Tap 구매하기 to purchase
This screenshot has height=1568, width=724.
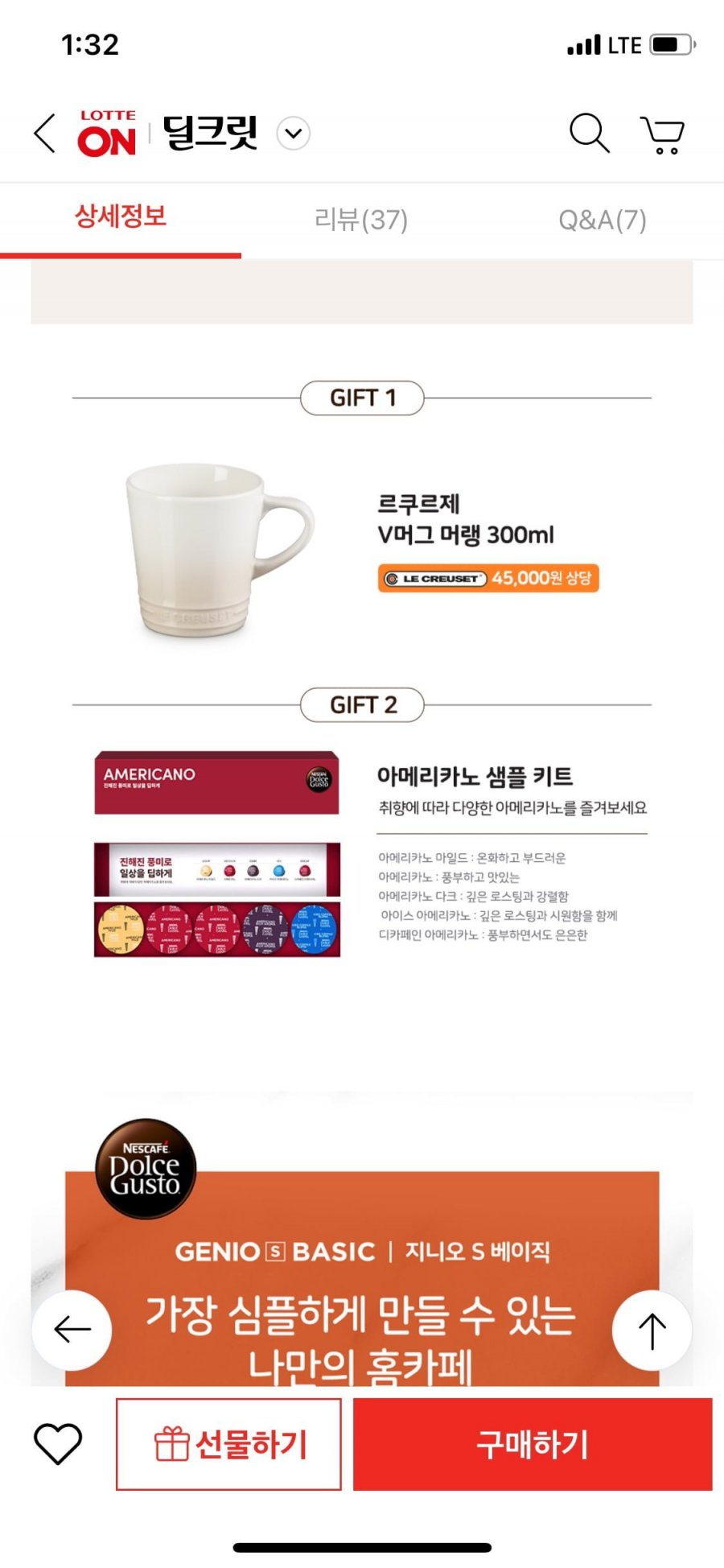click(533, 1444)
